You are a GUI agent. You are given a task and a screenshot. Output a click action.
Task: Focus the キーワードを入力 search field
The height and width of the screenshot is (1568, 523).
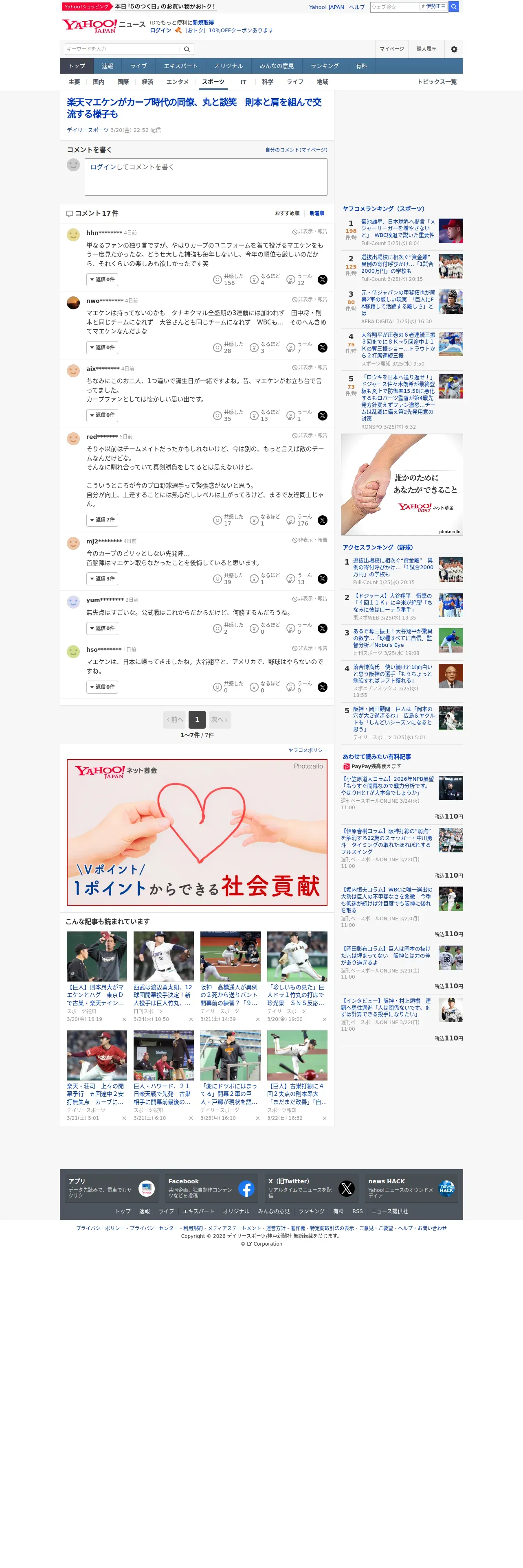coord(122,49)
